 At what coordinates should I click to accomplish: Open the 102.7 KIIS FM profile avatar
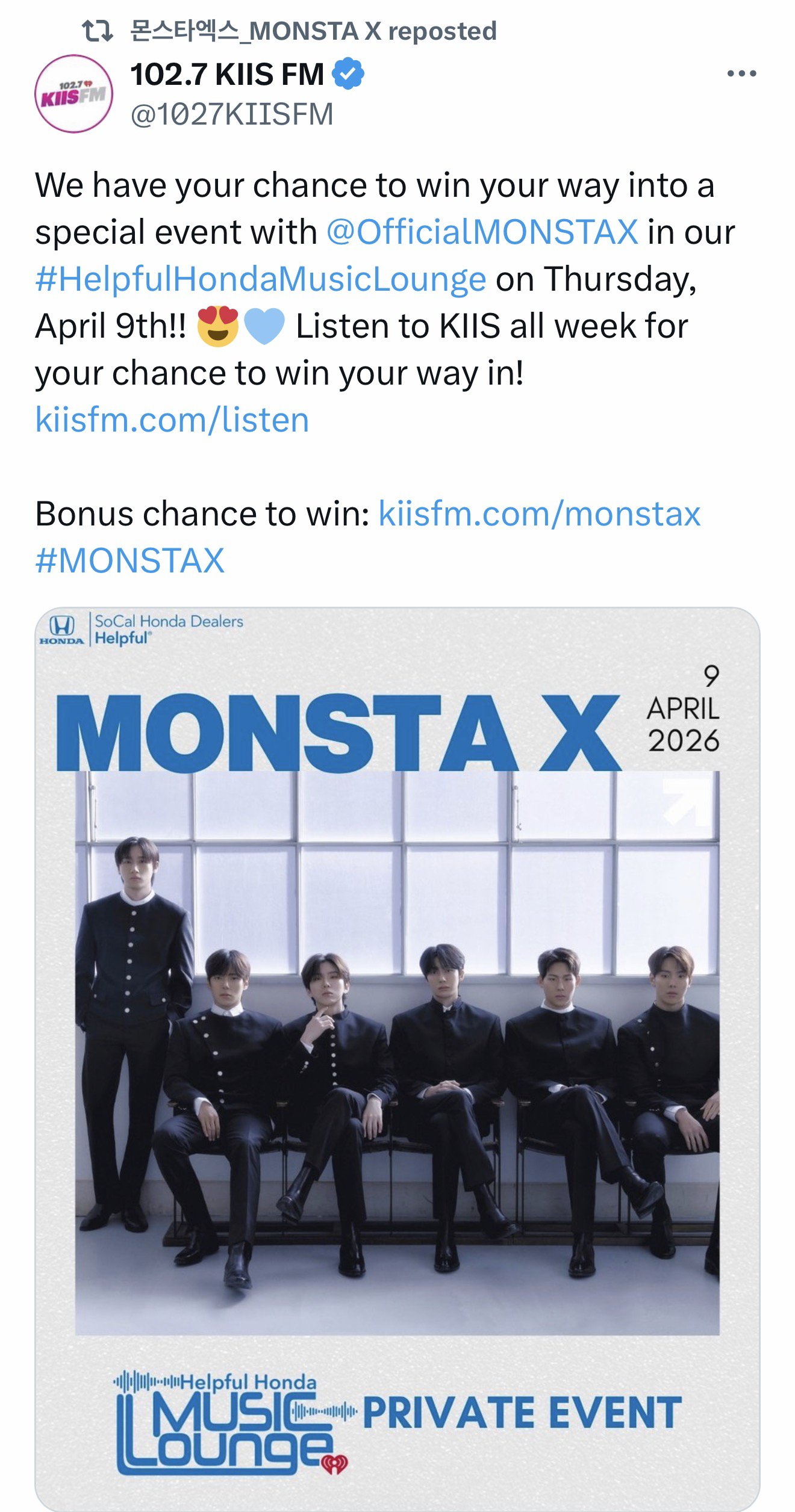74,94
